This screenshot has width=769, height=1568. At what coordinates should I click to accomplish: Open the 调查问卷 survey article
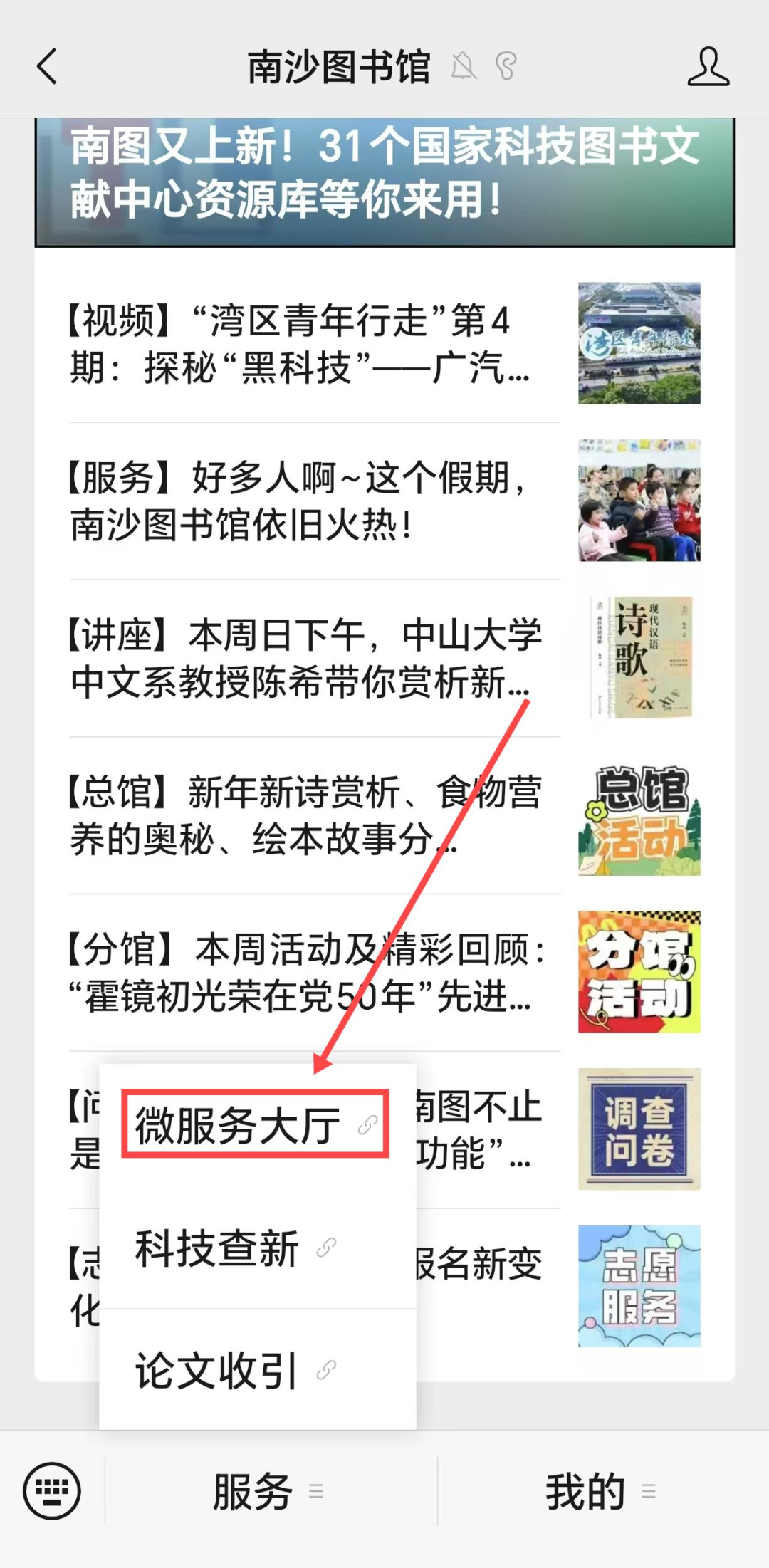point(639,1129)
